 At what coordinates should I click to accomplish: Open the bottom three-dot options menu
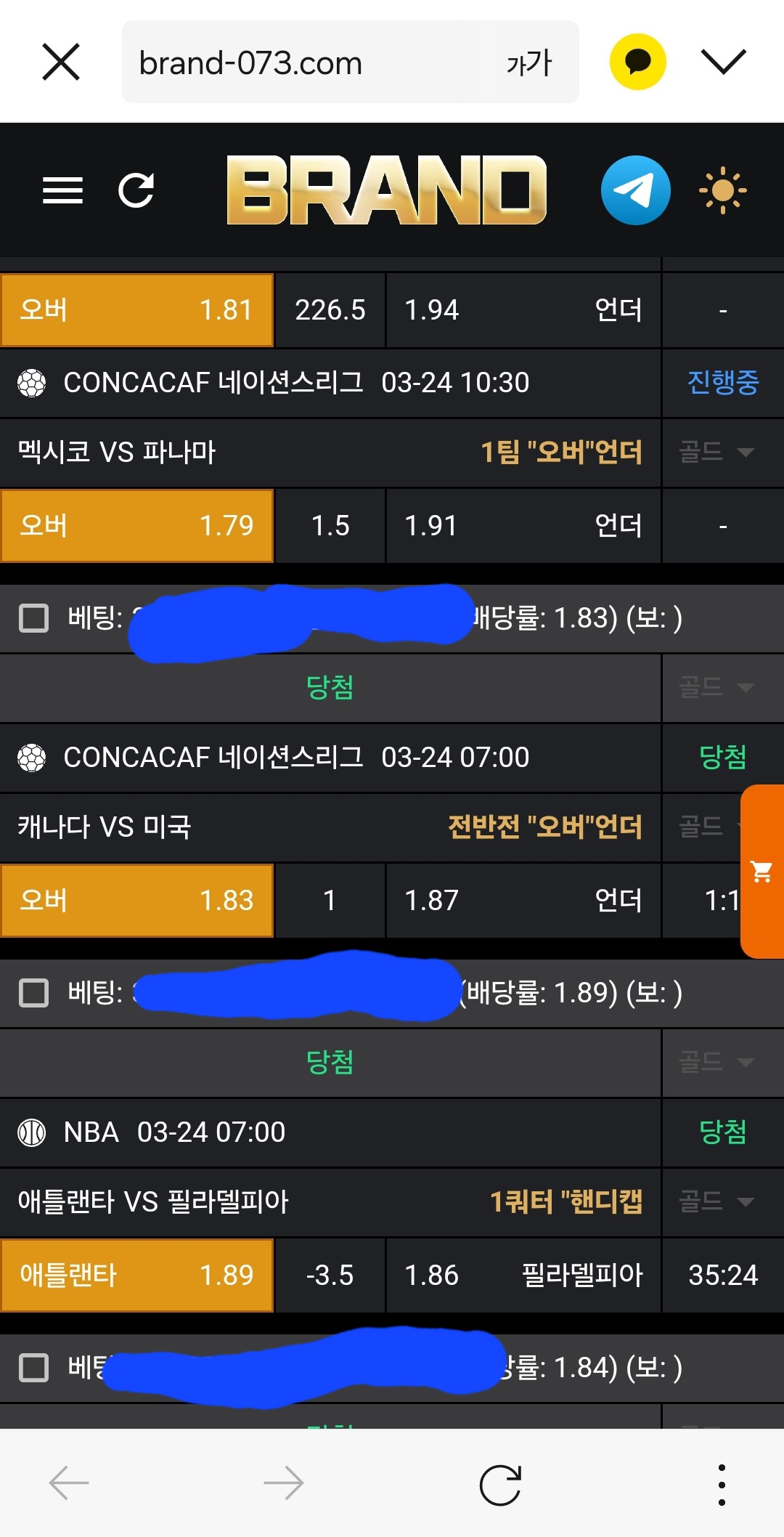(x=721, y=1484)
